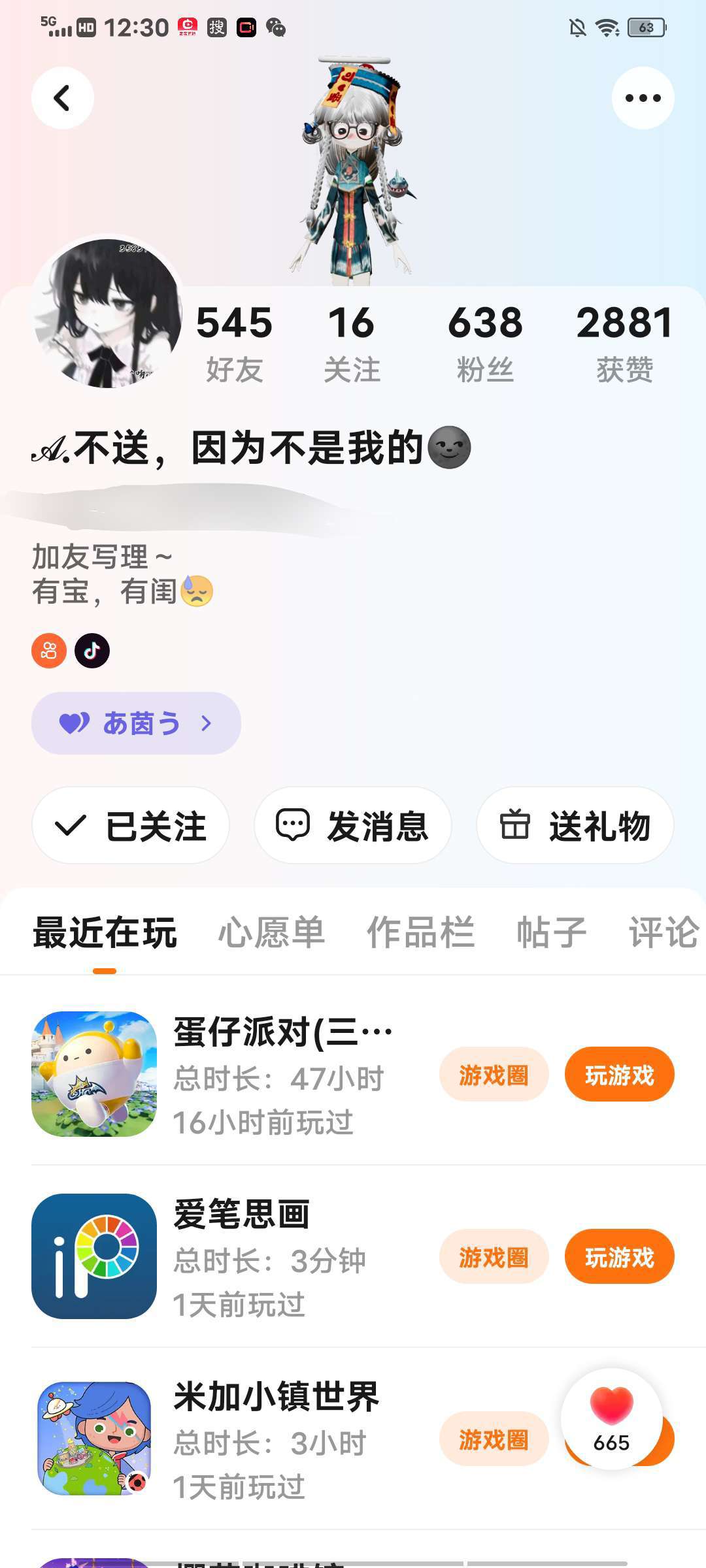
Task: Open the three-dot overflow menu
Action: click(643, 98)
